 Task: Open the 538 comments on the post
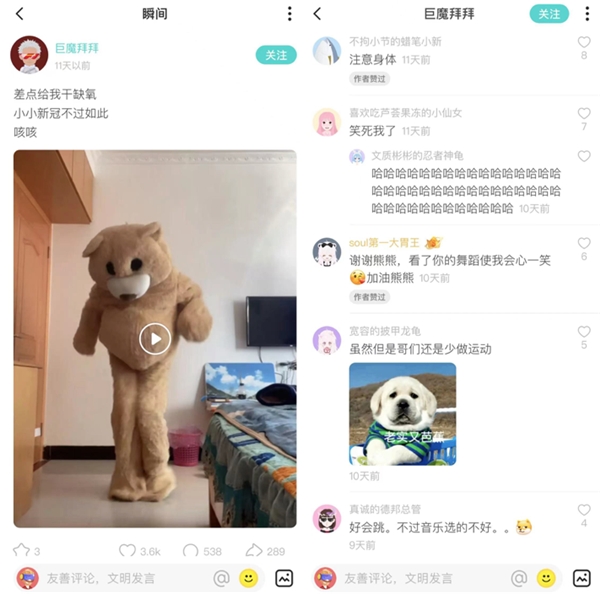pyautogui.click(x=191, y=551)
